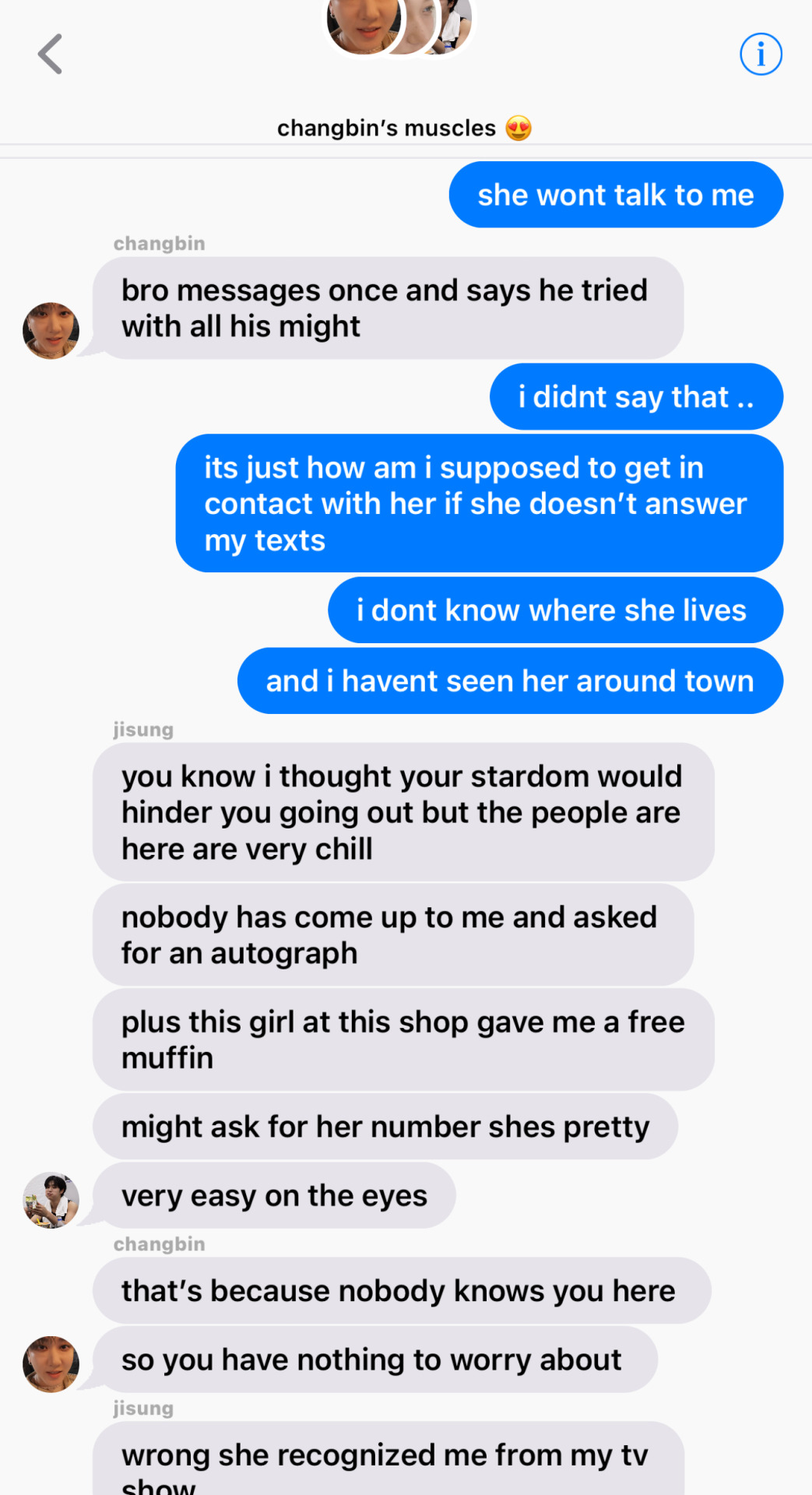The height and width of the screenshot is (1495, 812).
Task: Open group avatars for changbin's muscles chat
Action: pyautogui.click(x=399, y=27)
